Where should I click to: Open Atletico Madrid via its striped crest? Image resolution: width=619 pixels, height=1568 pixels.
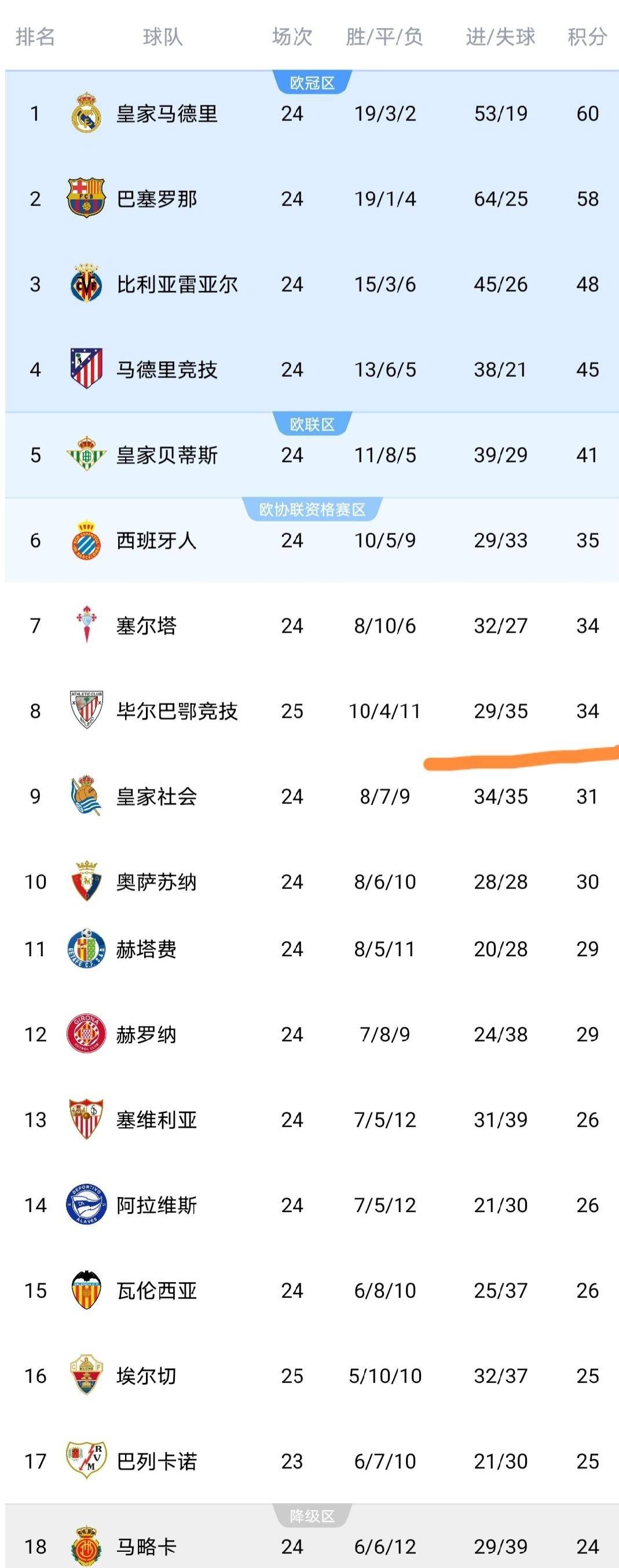coord(87,369)
